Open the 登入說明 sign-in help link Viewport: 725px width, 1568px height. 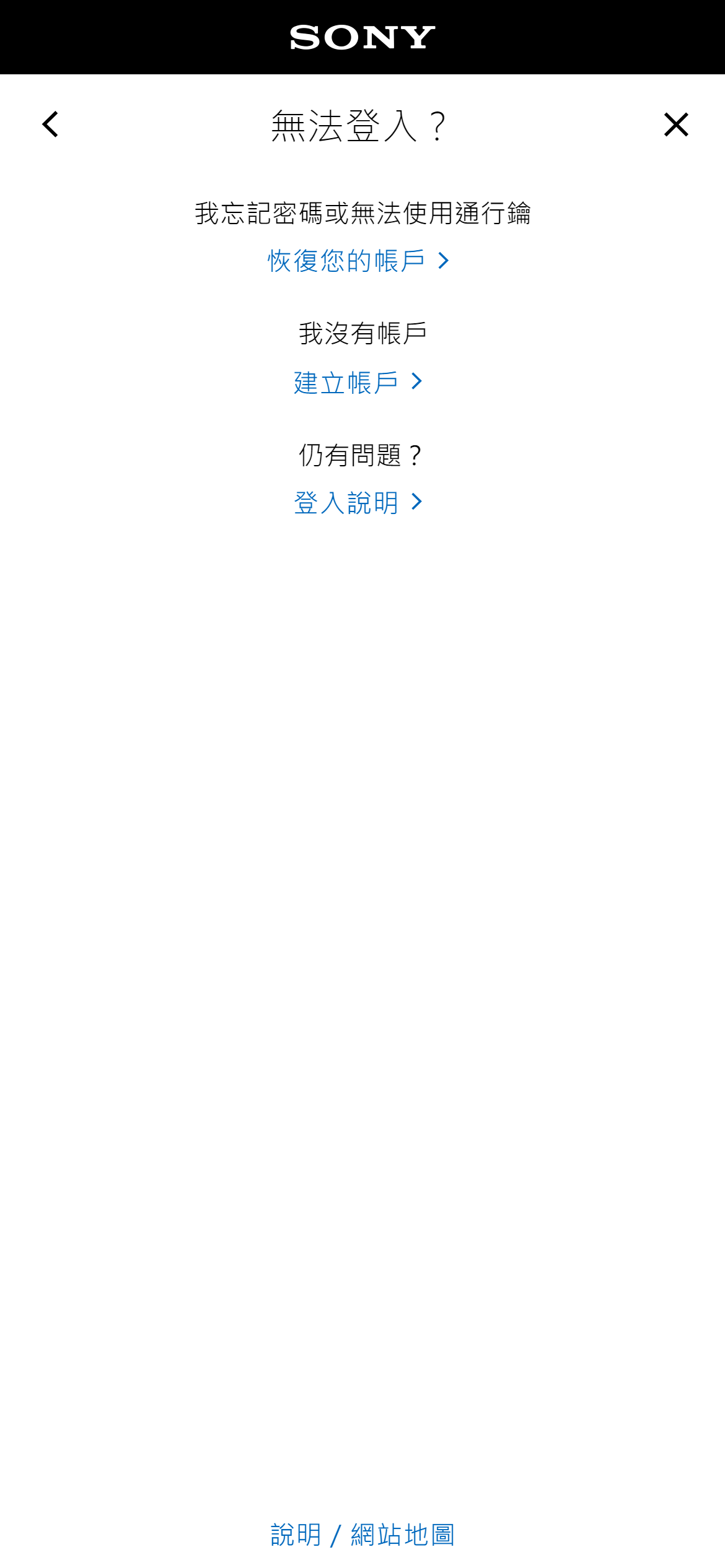[x=358, y=502]
